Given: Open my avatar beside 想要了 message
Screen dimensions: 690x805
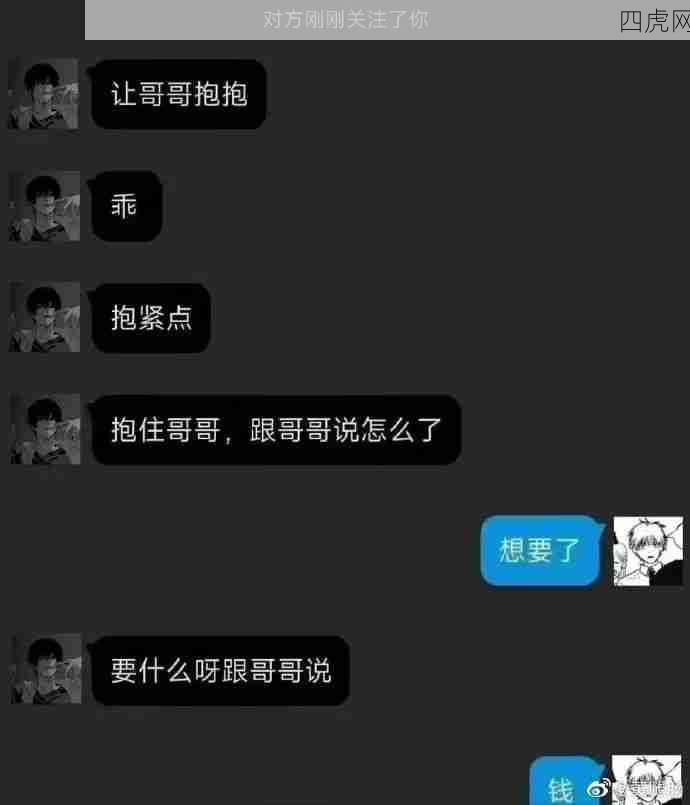Looking at the screenshot, I should coord(646,551).
